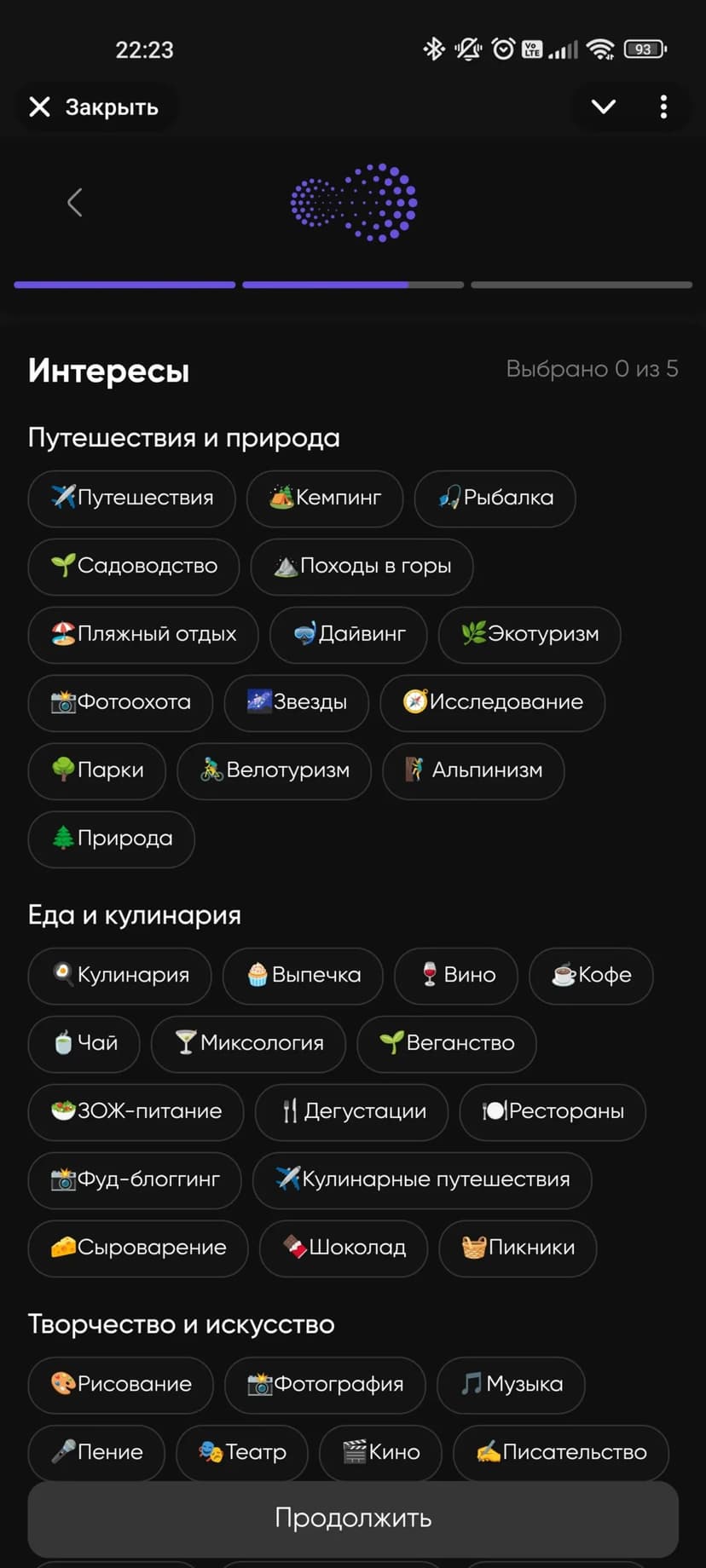
Task: Choose the Кемпинг chip
Action: 325,498
